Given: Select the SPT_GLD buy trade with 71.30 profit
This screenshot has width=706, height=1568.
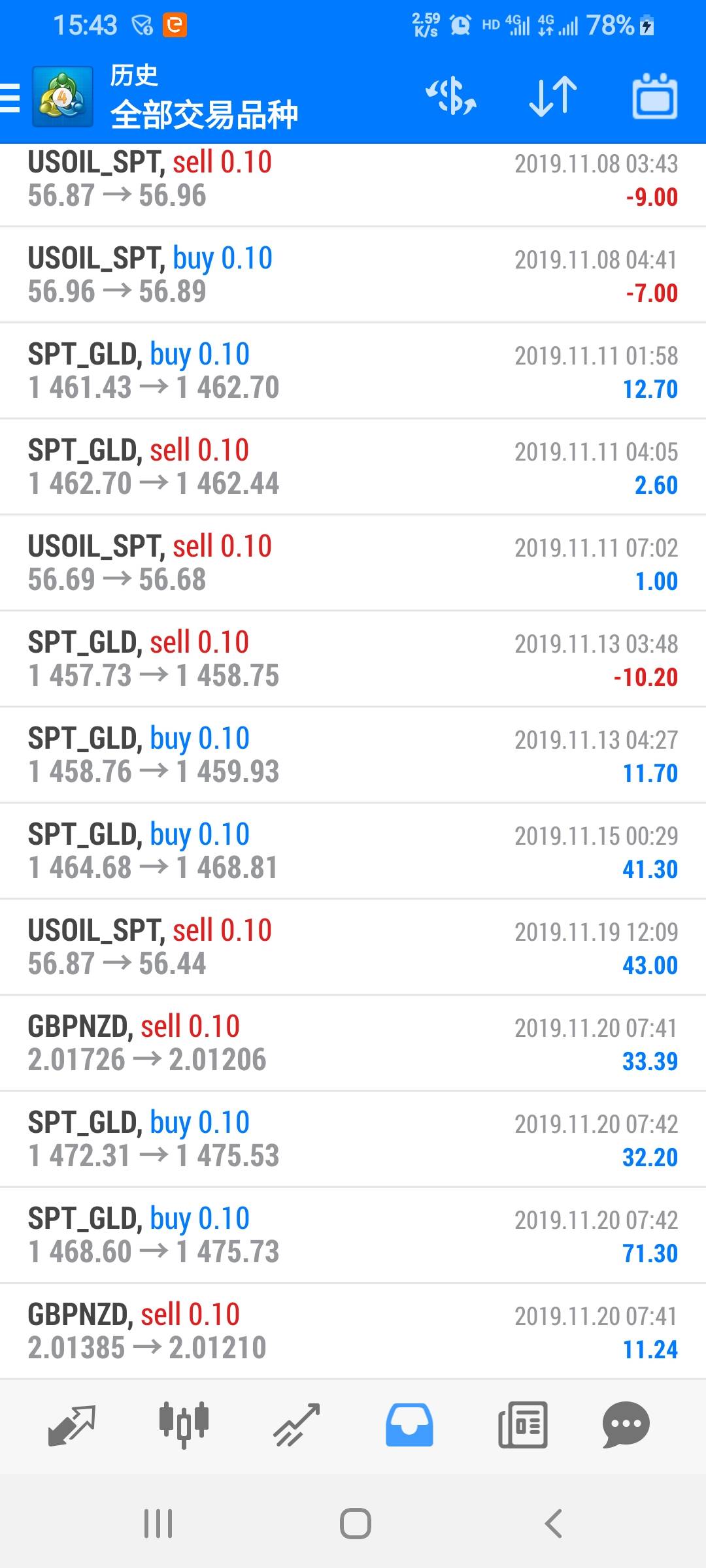Looking at the screenshot, I should [353, 1235].
